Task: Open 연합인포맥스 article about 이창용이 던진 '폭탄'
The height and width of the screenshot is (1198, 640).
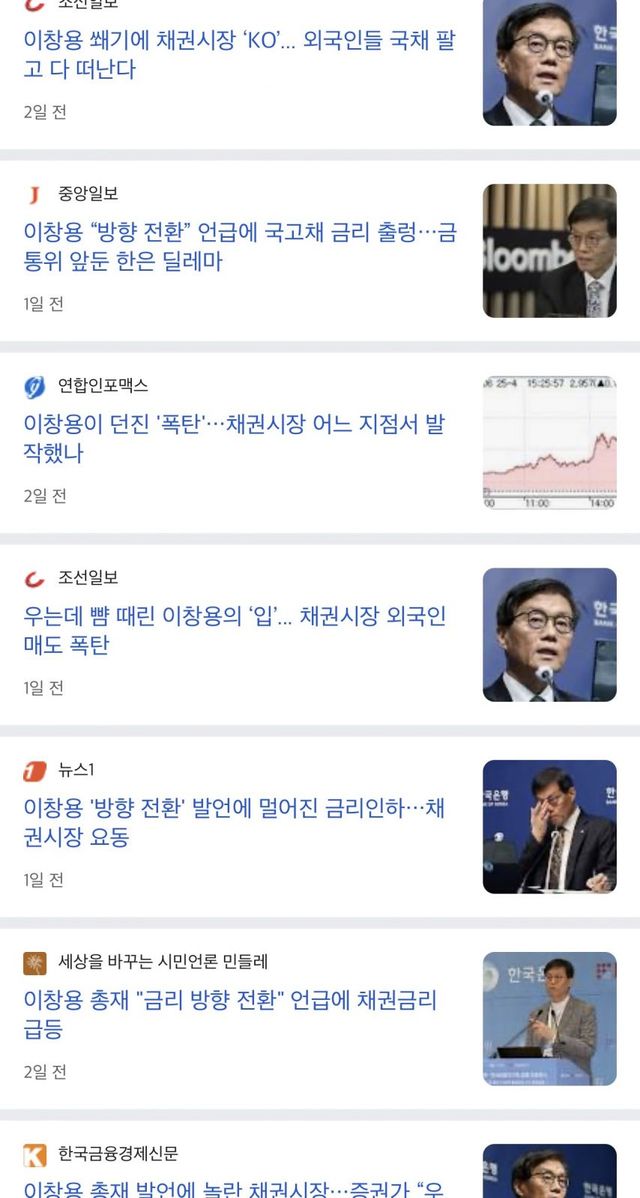Action: tap(233, 438)
